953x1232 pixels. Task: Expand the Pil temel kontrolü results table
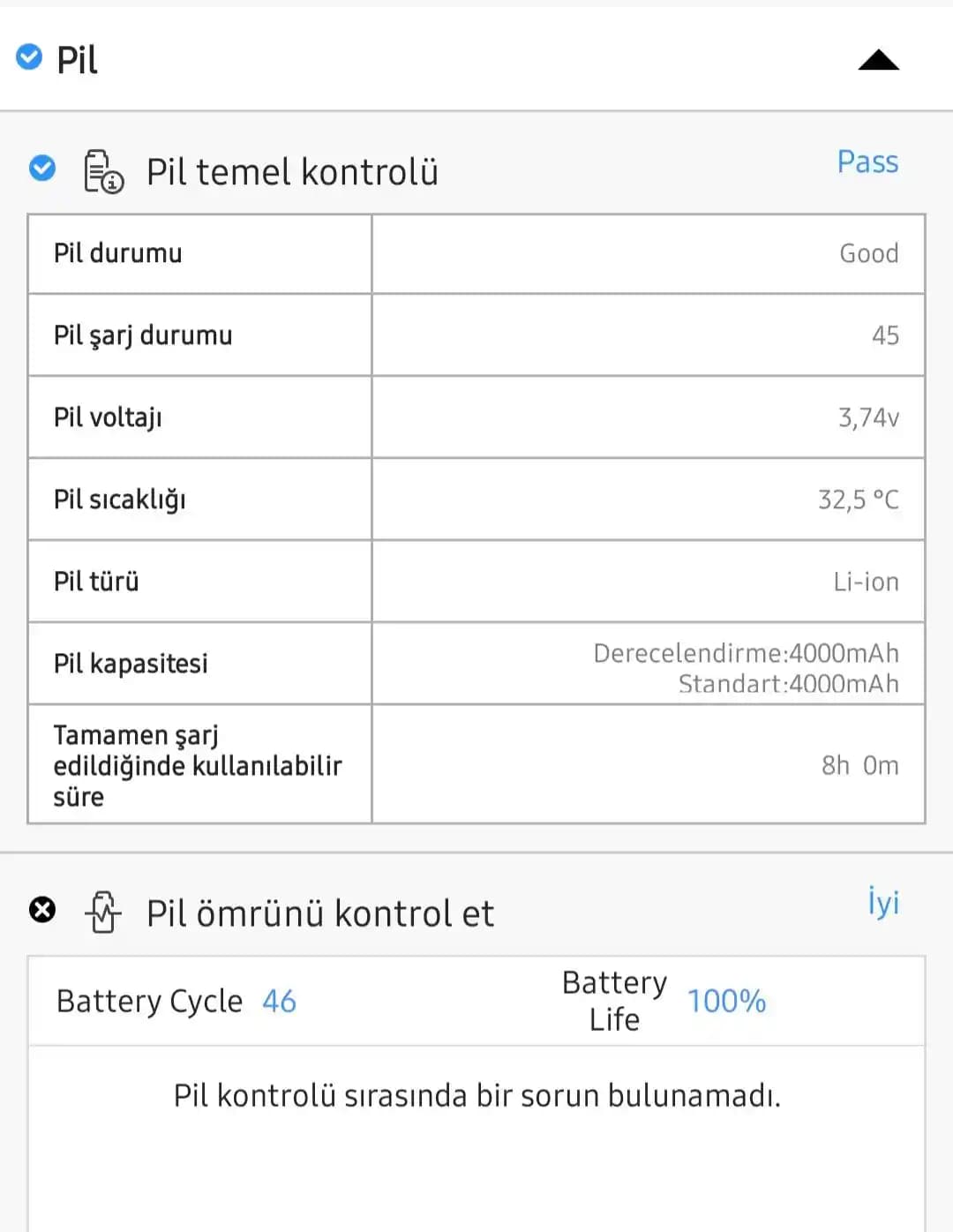(294, 171)
